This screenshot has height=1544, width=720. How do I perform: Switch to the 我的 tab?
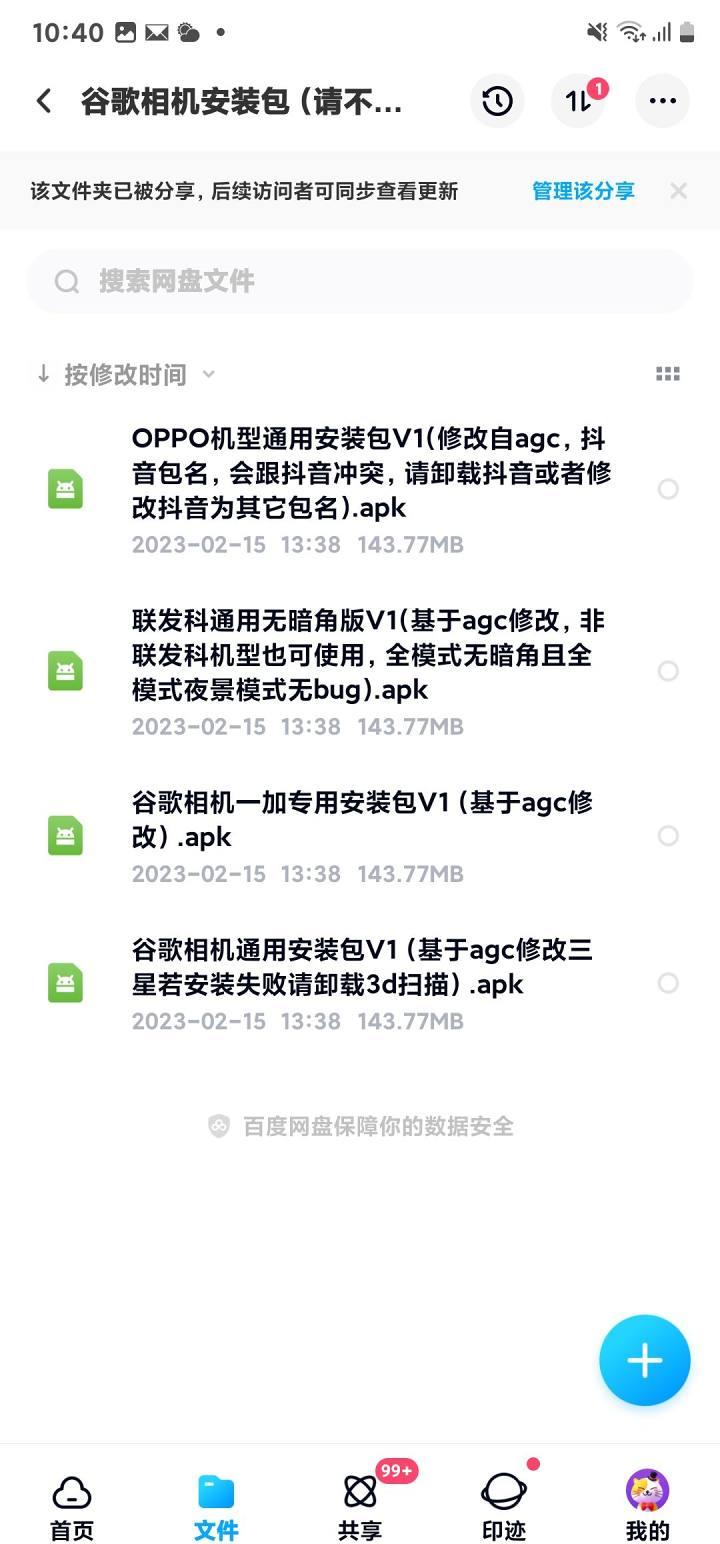[x=647, y=1506]
